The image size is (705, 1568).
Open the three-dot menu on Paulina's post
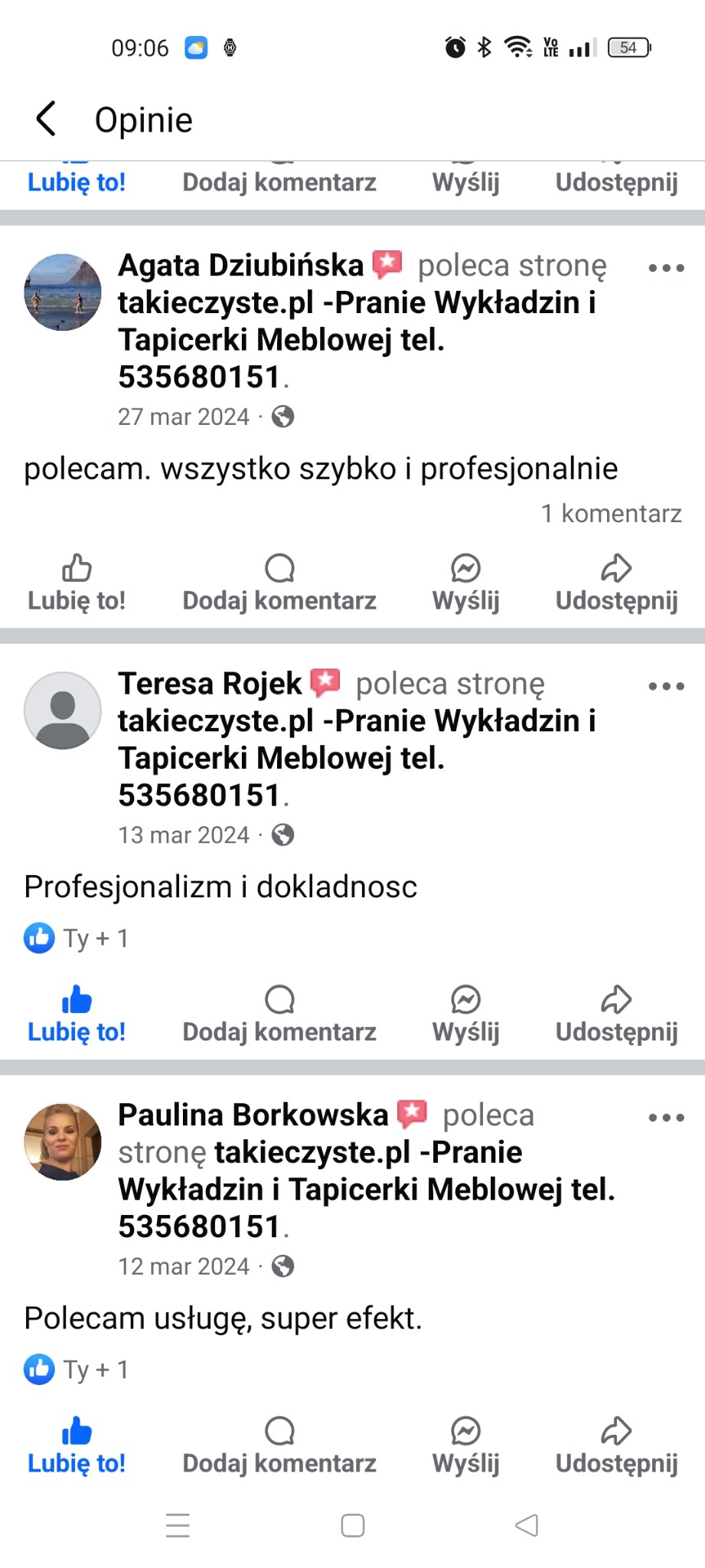(x=664, y=1116)
